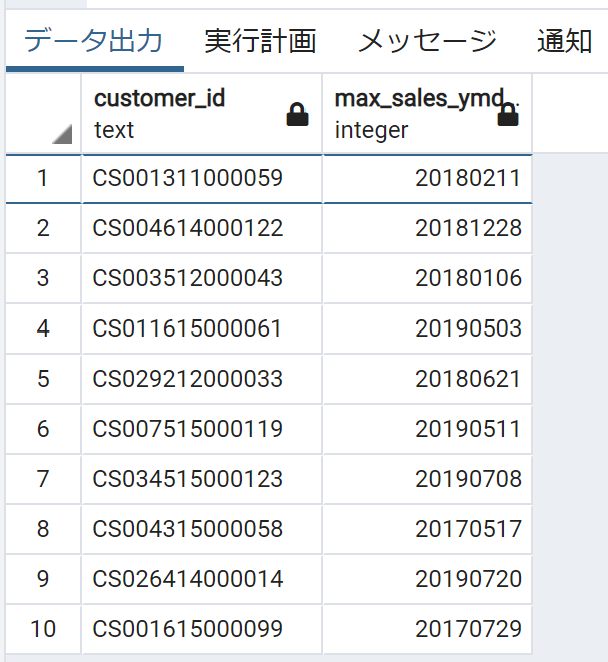
Task: Select row number 1
Action: tap(43, 178)
